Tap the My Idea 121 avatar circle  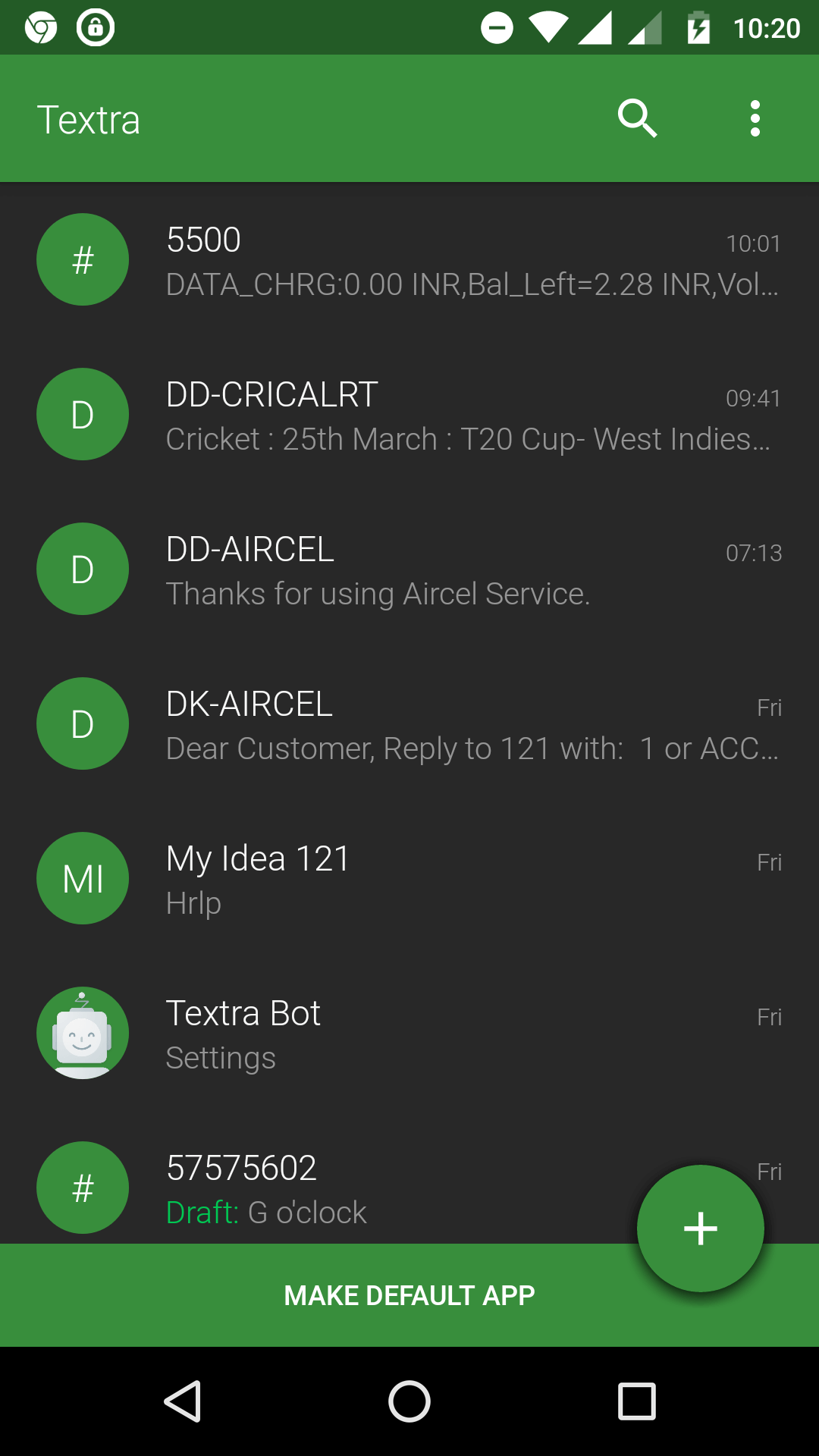[x=82, y=878]
